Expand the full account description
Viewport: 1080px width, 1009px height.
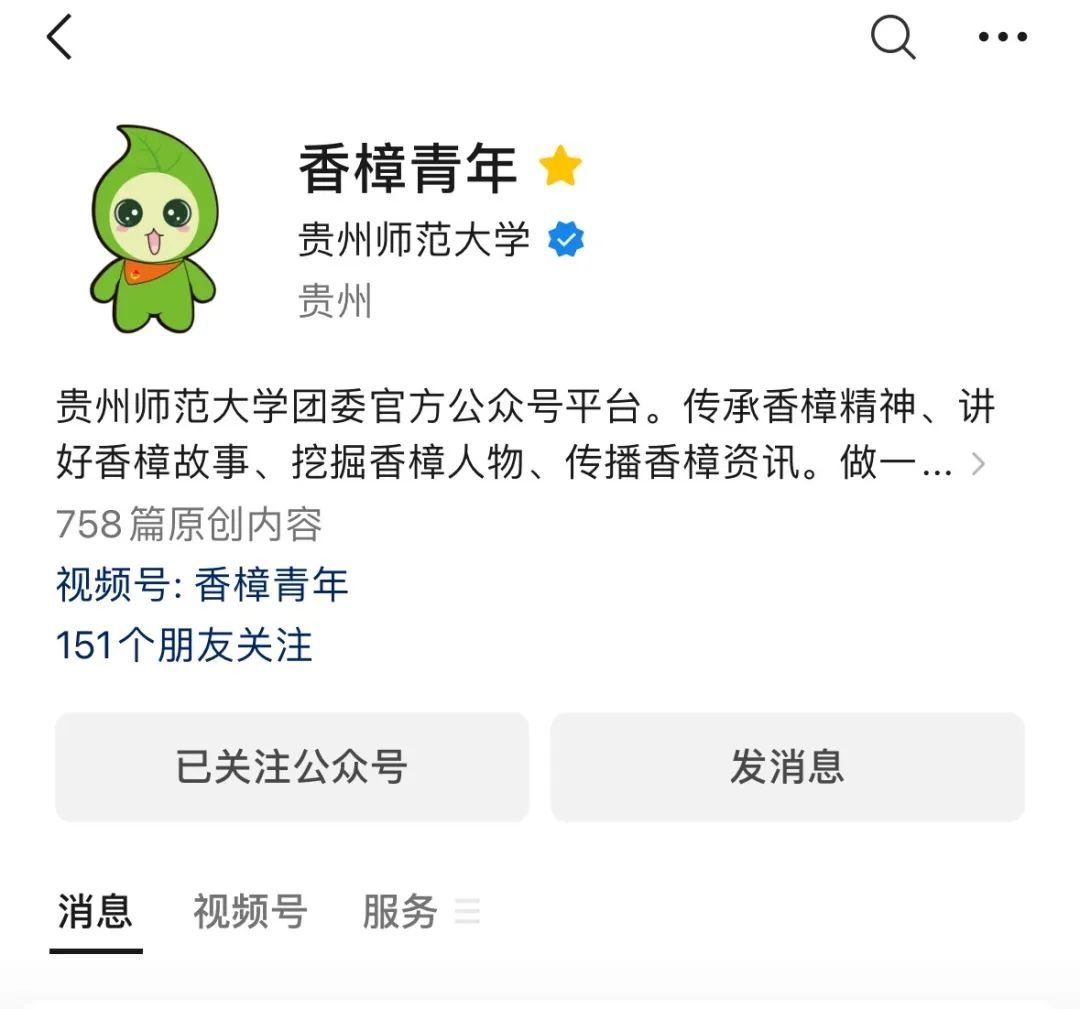click(978, 465)
